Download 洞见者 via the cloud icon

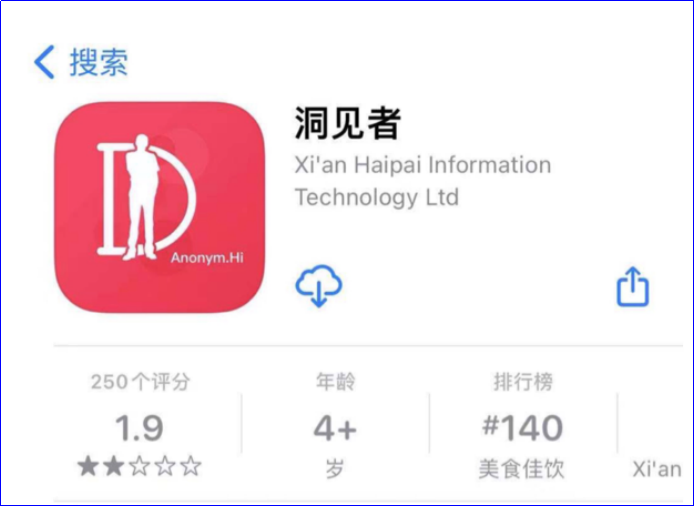(x=318, y=287)
